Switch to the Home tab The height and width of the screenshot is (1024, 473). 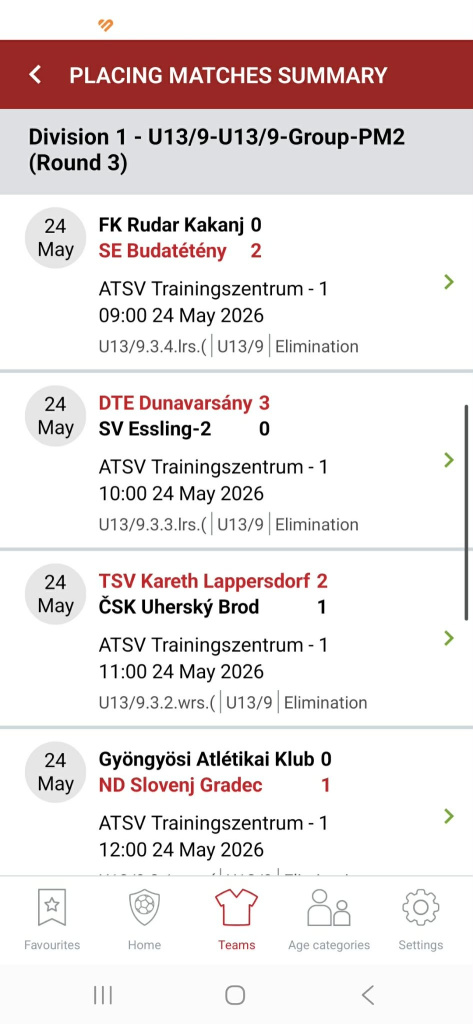[x=144, y=918]
